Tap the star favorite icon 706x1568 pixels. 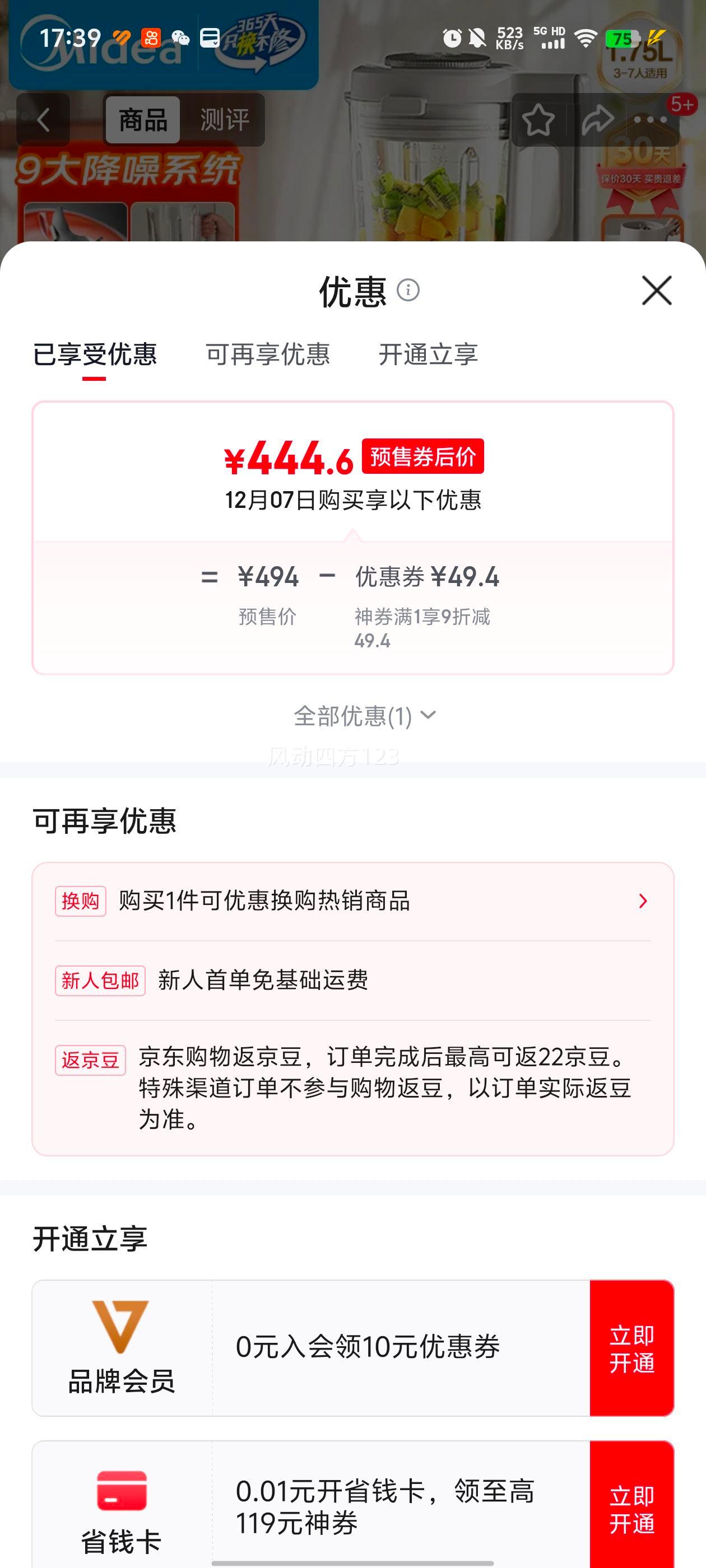[x=538, y=119]
